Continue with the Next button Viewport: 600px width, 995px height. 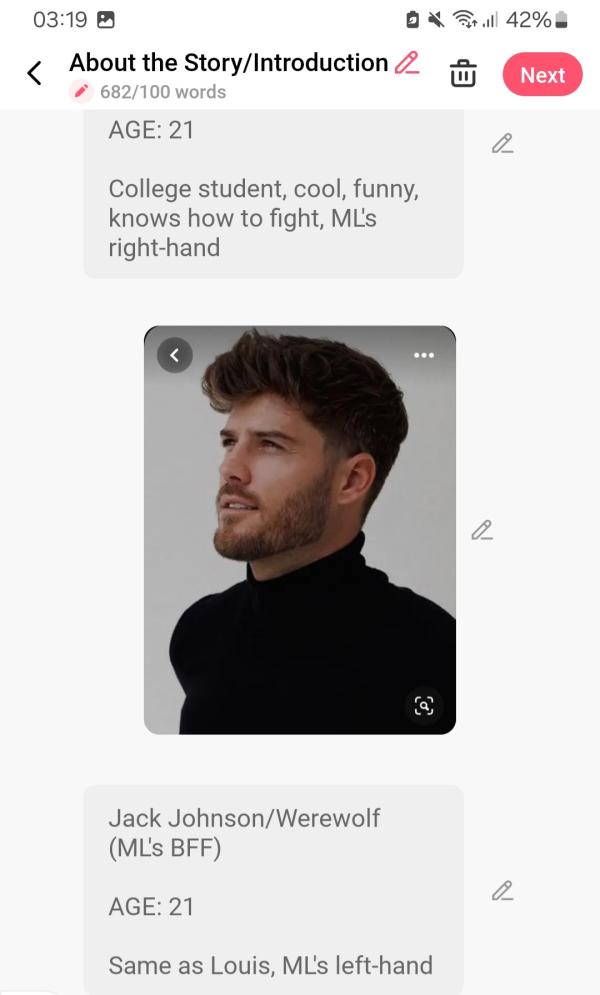[x=542, y=75]
